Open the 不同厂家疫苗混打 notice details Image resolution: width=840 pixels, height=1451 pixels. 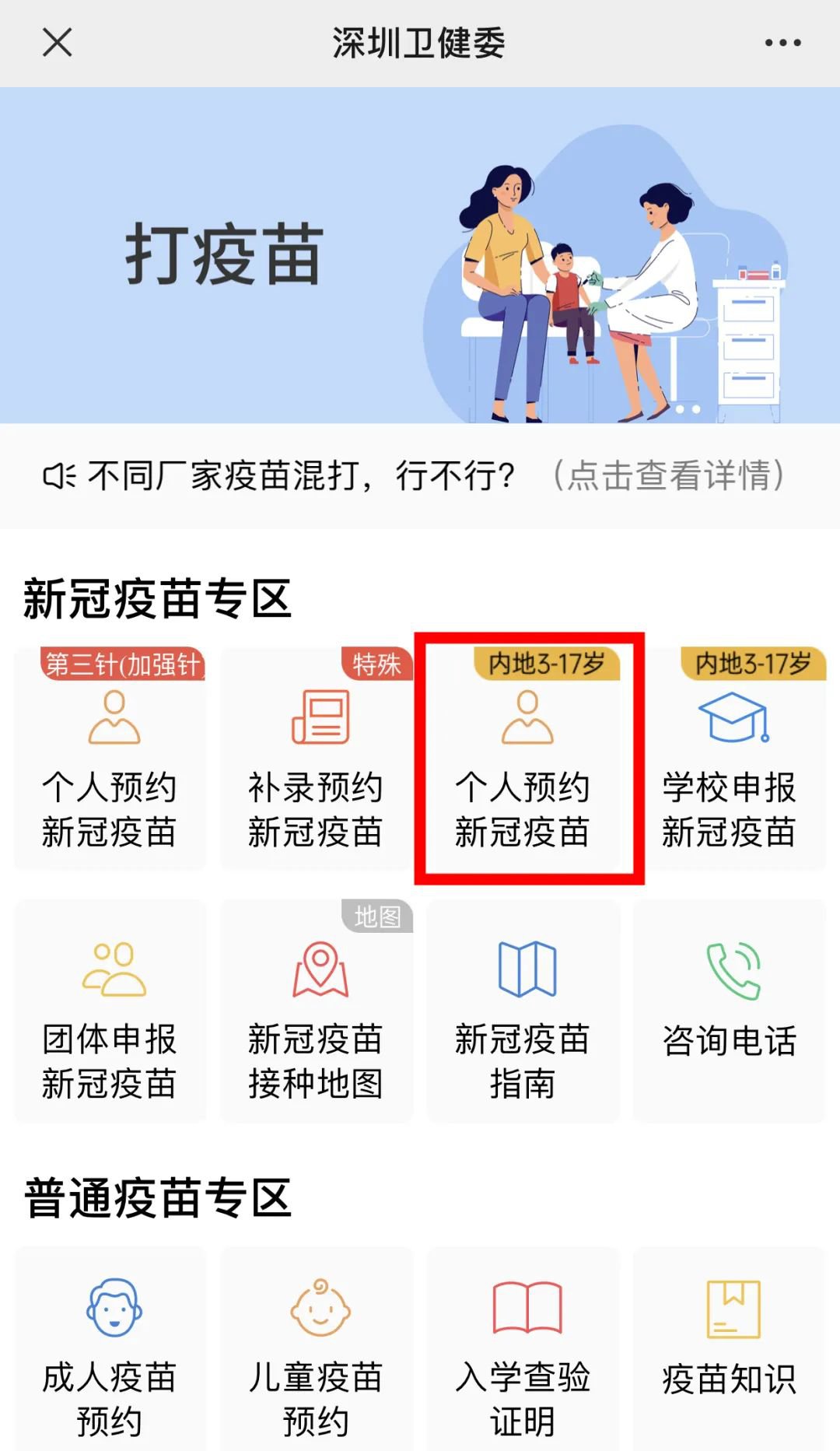pyautogui.click(x=420, y=476)
